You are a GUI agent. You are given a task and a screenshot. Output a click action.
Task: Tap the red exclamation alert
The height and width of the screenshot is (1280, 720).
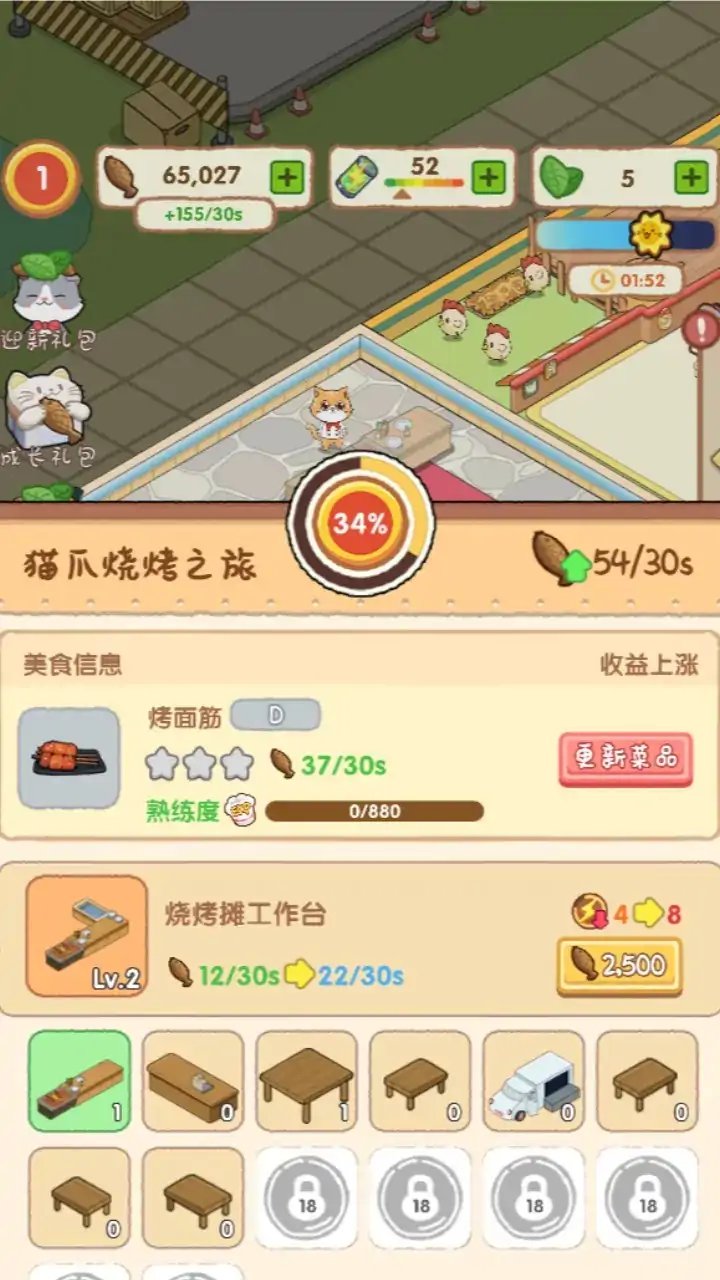click(703, 328)
